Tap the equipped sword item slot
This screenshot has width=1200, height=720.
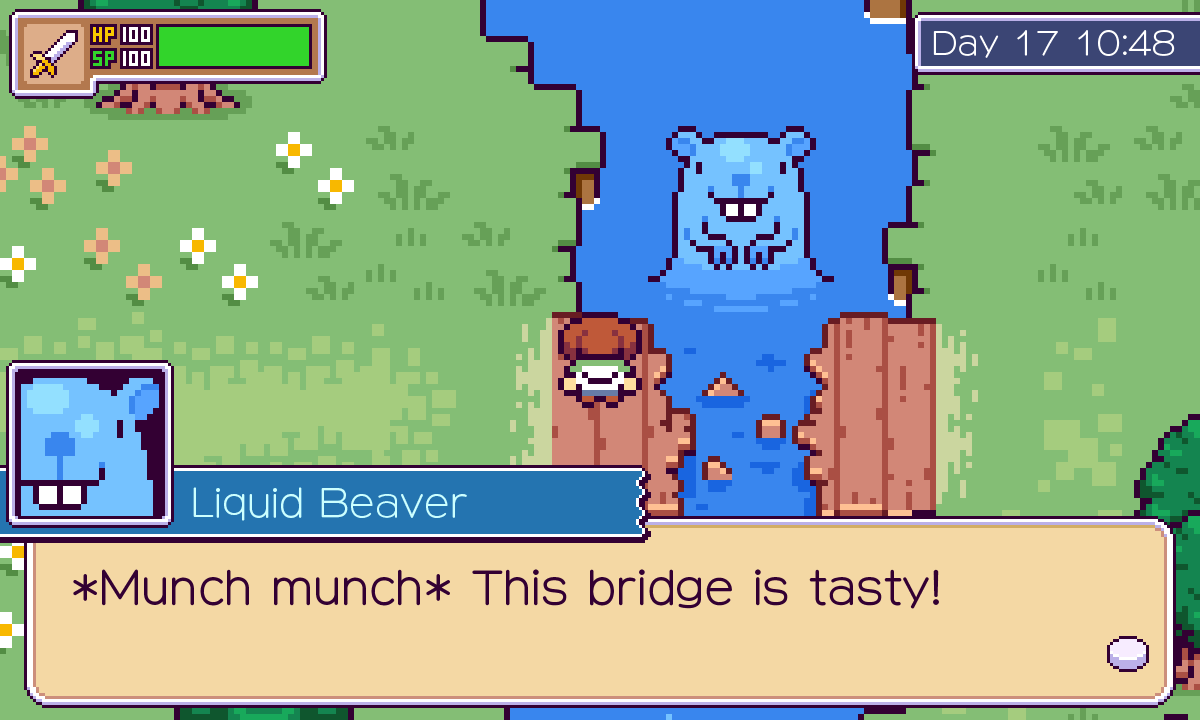(x=53, y=52)
